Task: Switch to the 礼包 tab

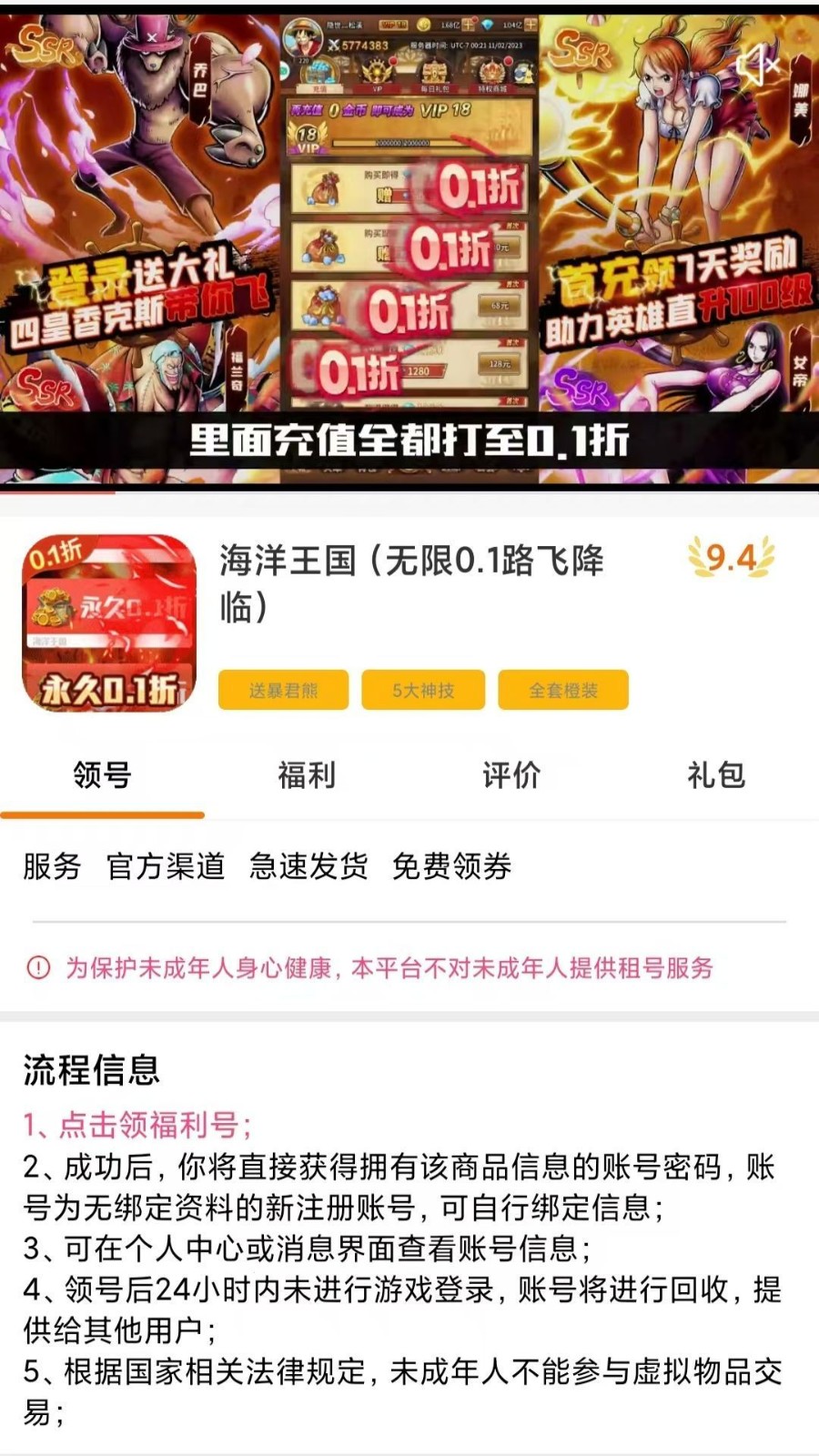Action: click(x=716, y=775)
